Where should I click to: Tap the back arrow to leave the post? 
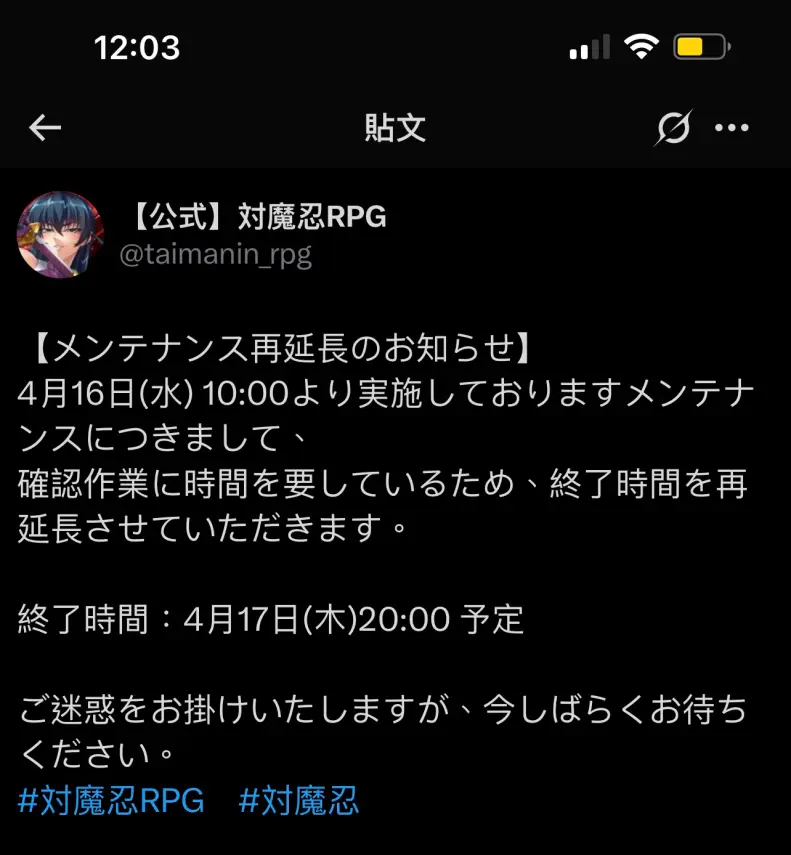[43, 128]
